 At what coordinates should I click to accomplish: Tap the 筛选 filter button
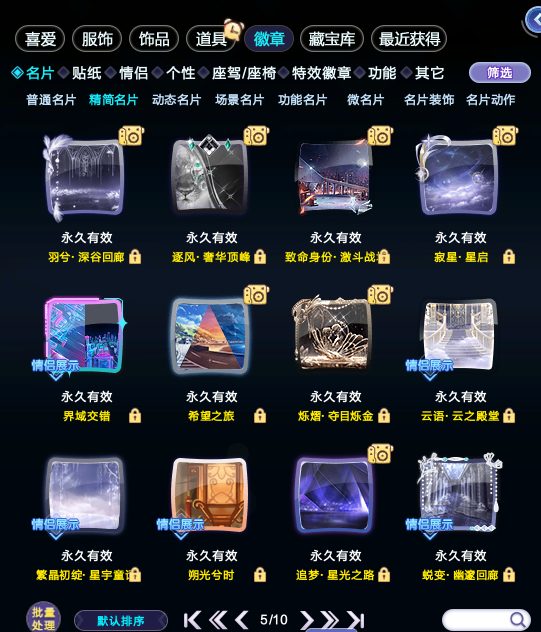coord(500,73)
